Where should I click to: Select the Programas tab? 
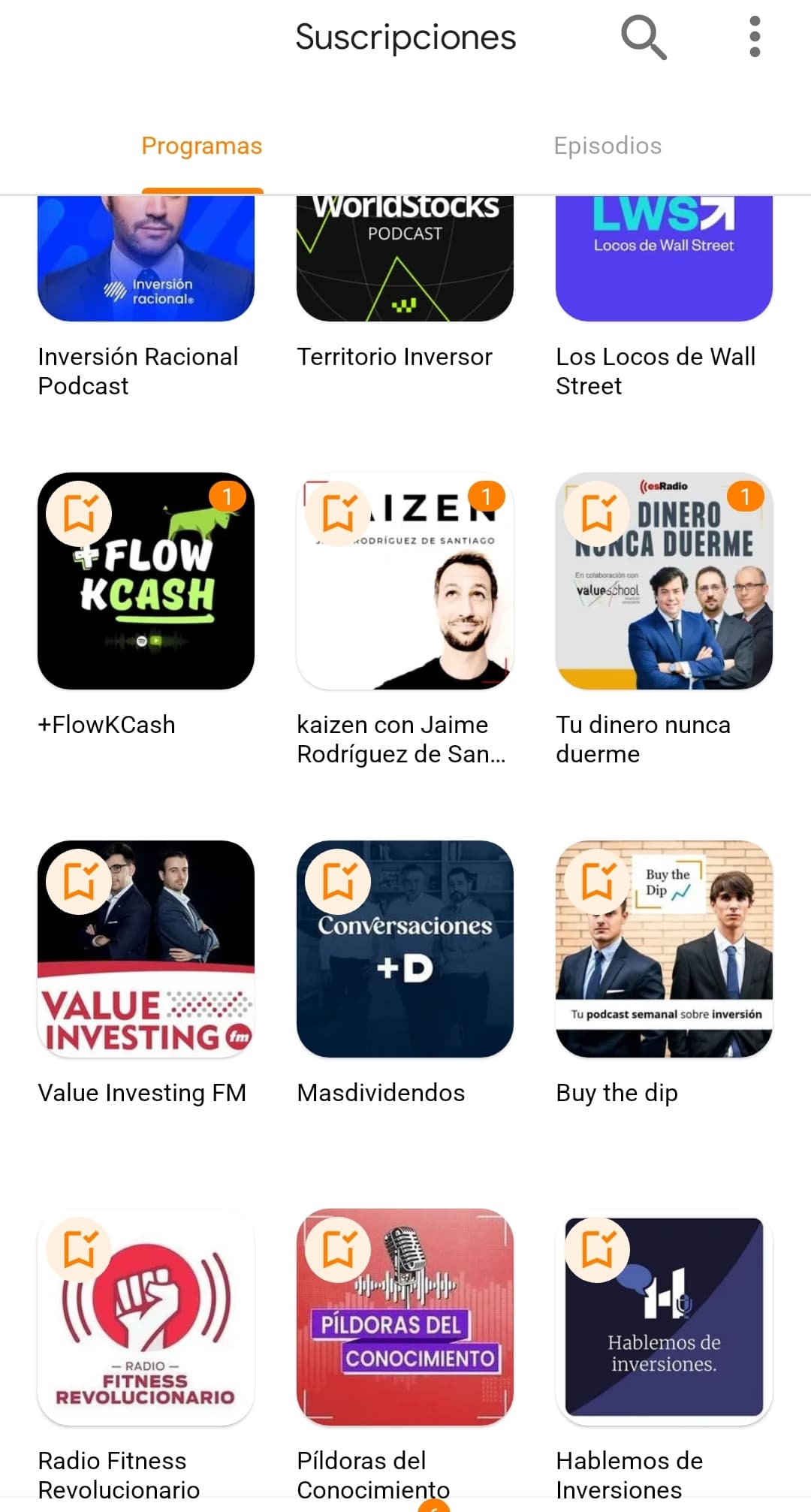[x=202, y=146]
